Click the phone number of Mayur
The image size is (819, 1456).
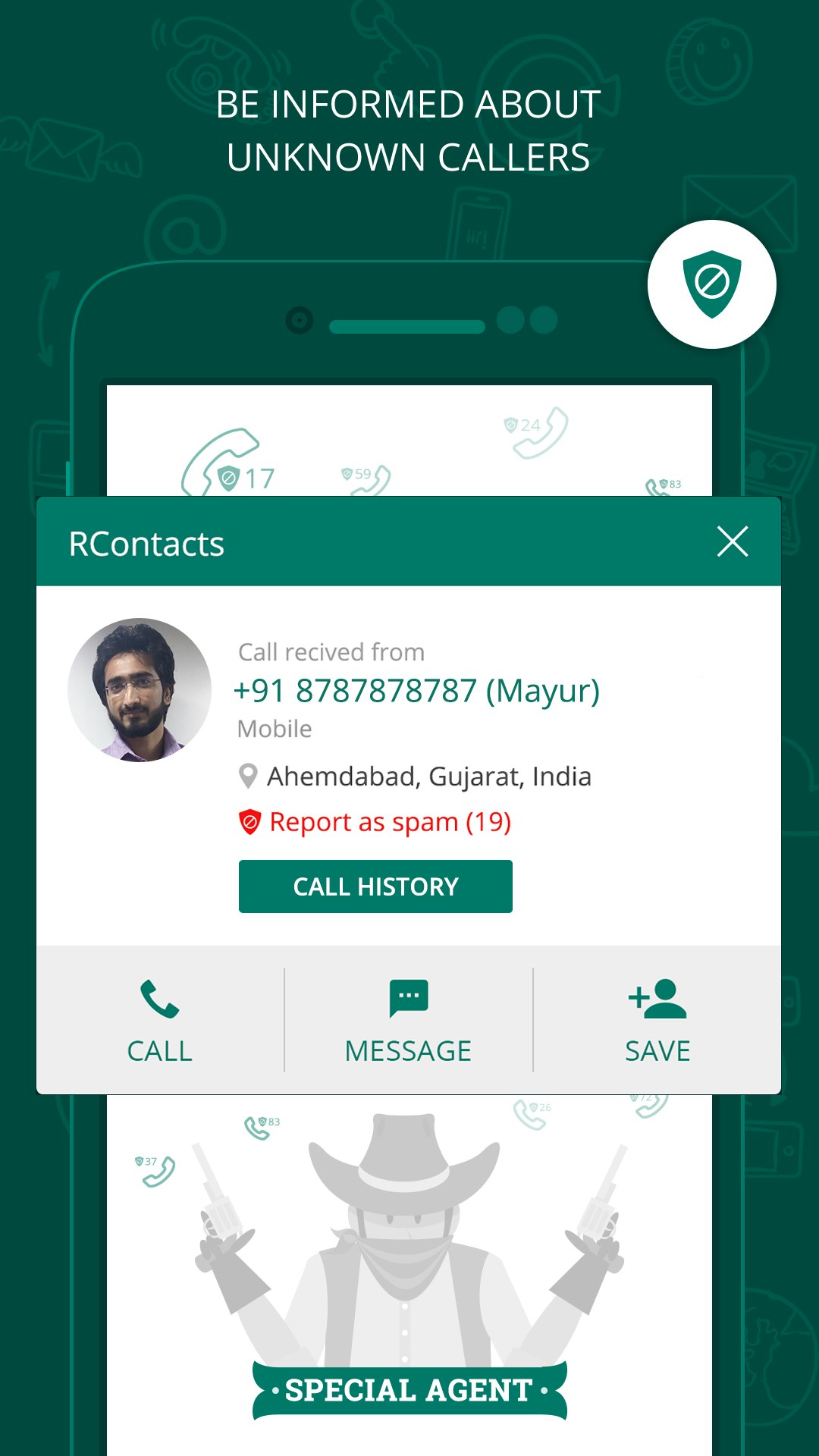[x=418, y=690]
